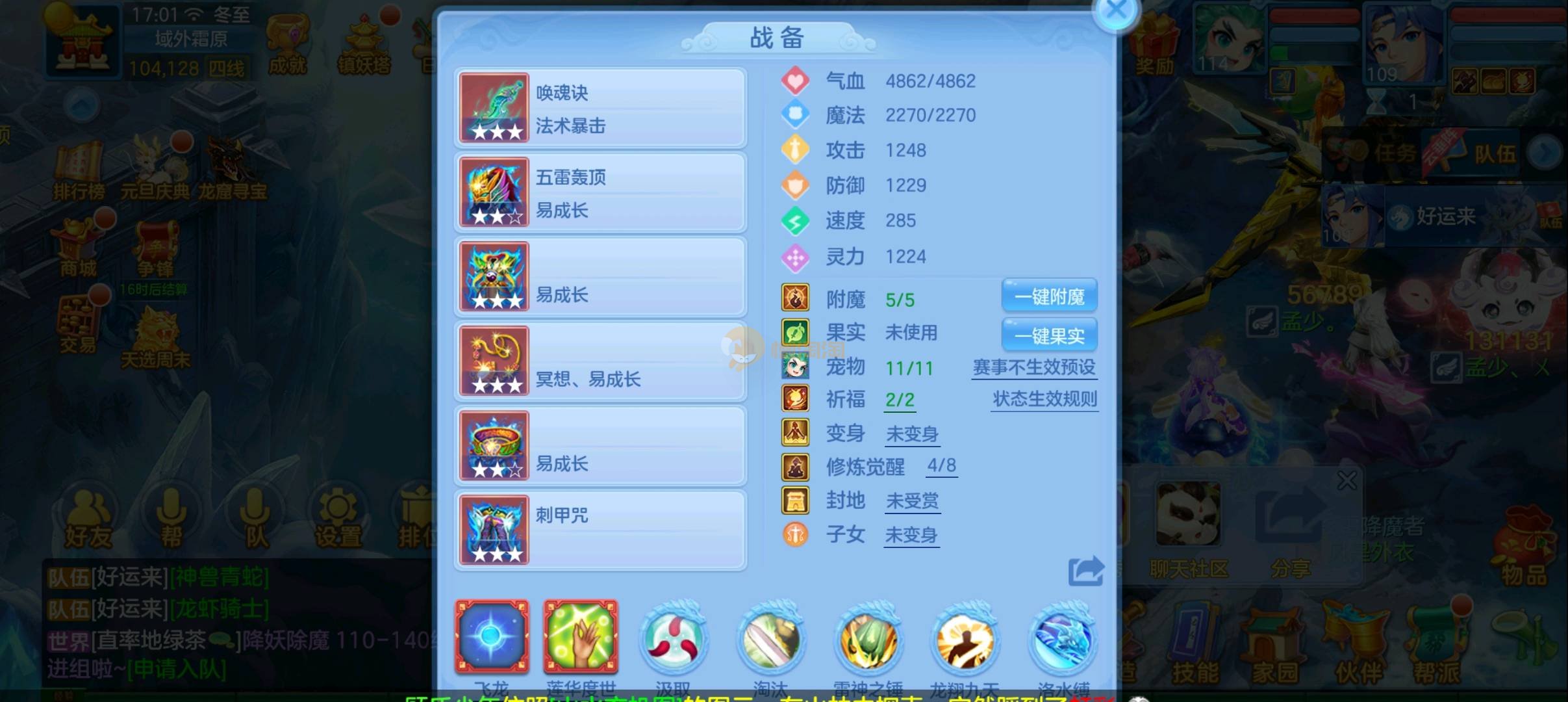Open the 状态生效规则 link
The width and height of the screenshot is (1568, 702).
1044,399
